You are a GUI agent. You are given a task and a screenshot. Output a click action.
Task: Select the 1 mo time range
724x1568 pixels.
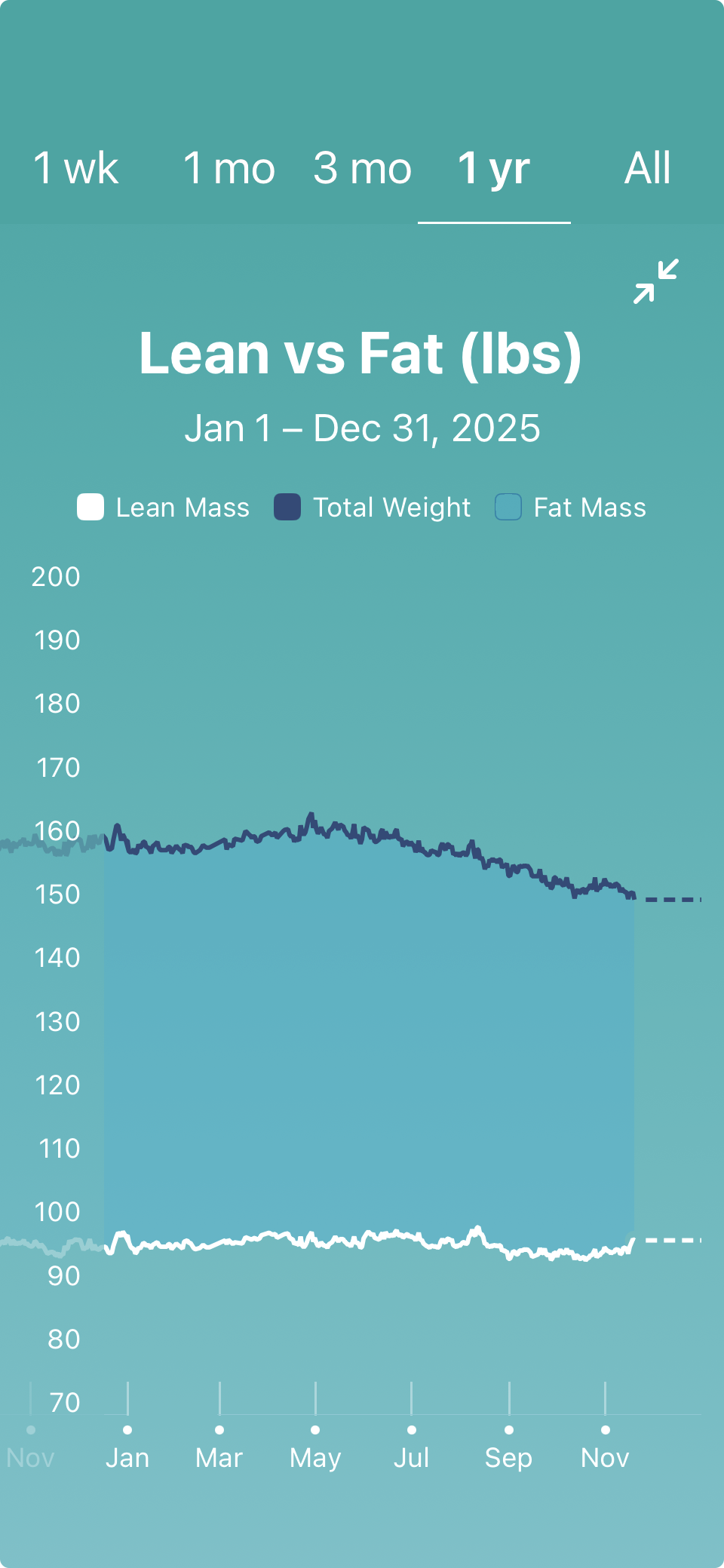pyautogui.click(x=229, y=168)
